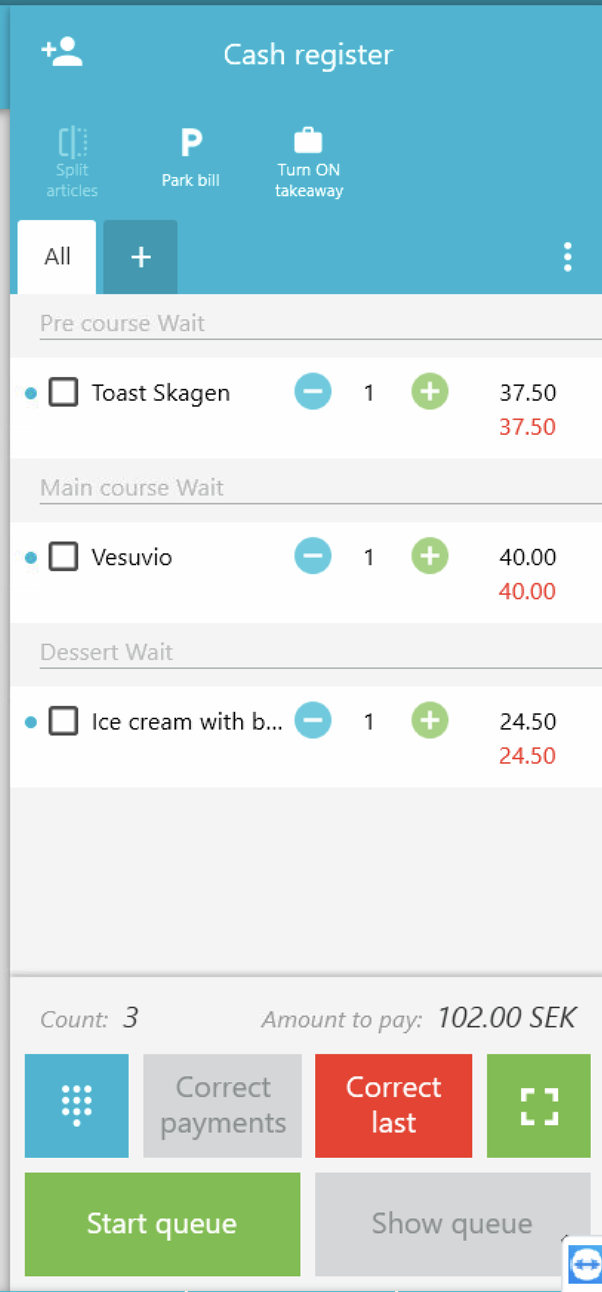Turn ON takeaway mode

pos(309,163)
